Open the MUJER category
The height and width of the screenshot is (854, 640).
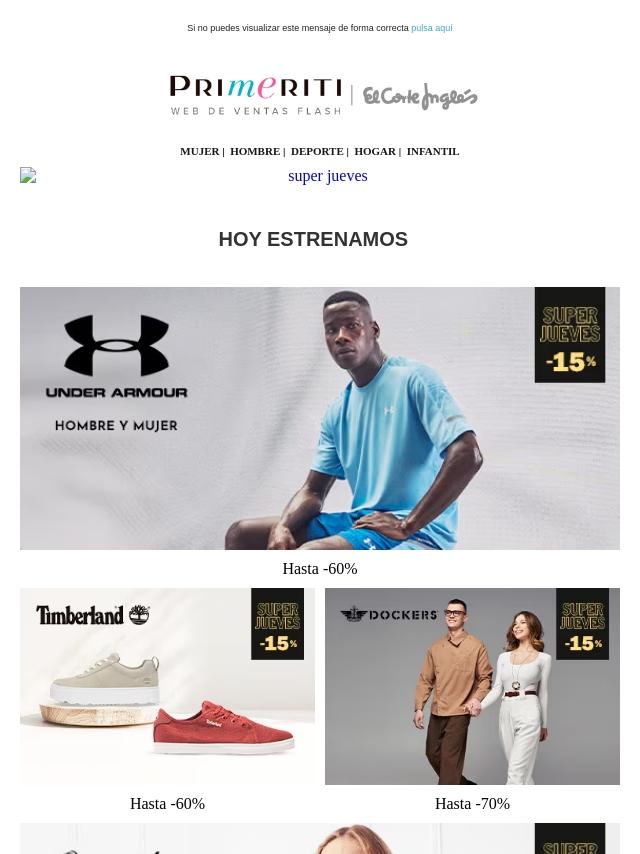(x=199, y=151)
